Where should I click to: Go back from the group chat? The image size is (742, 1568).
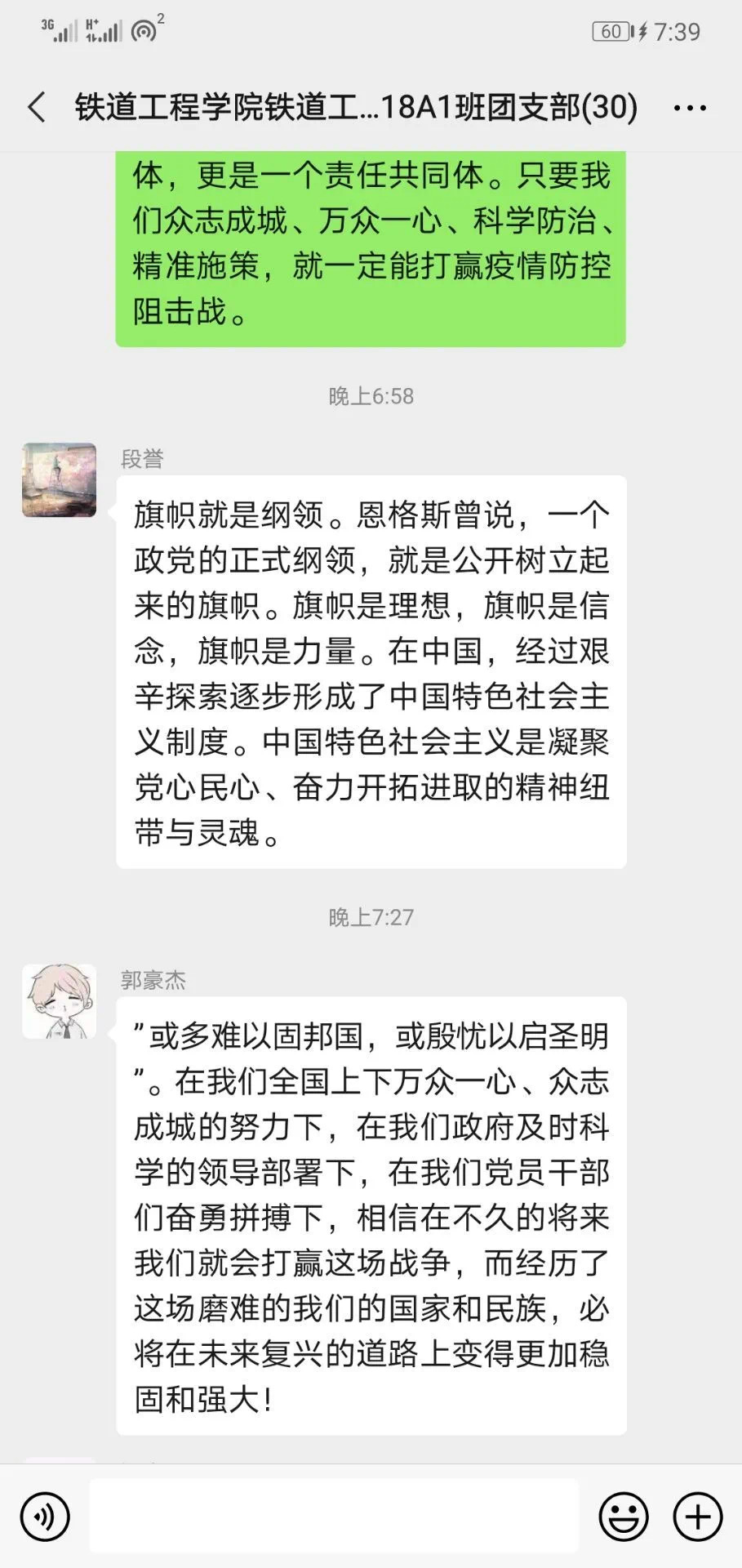[x=37, y=107]
